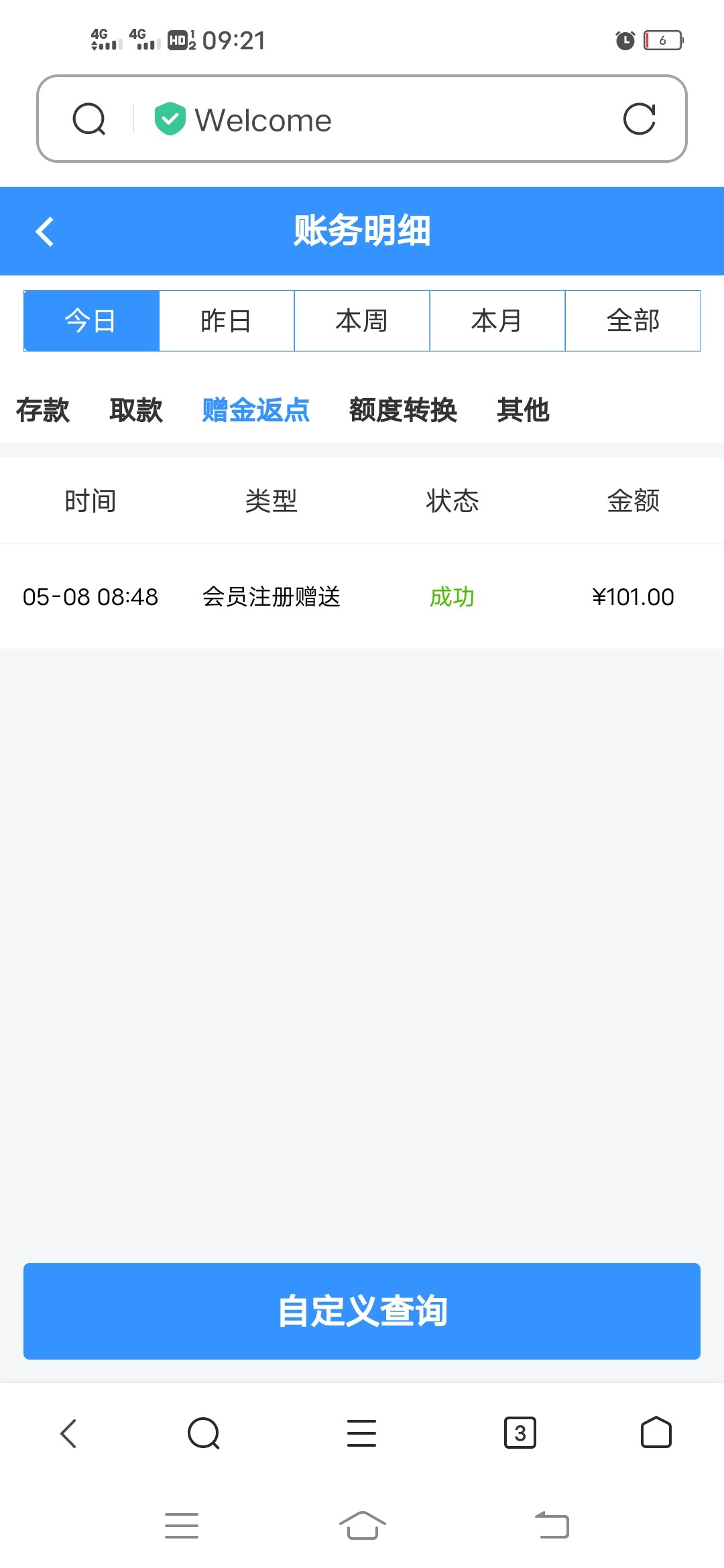Show 本周 transactions
This screenshot has height=1568, width=724.
click(x=362, y=321)
